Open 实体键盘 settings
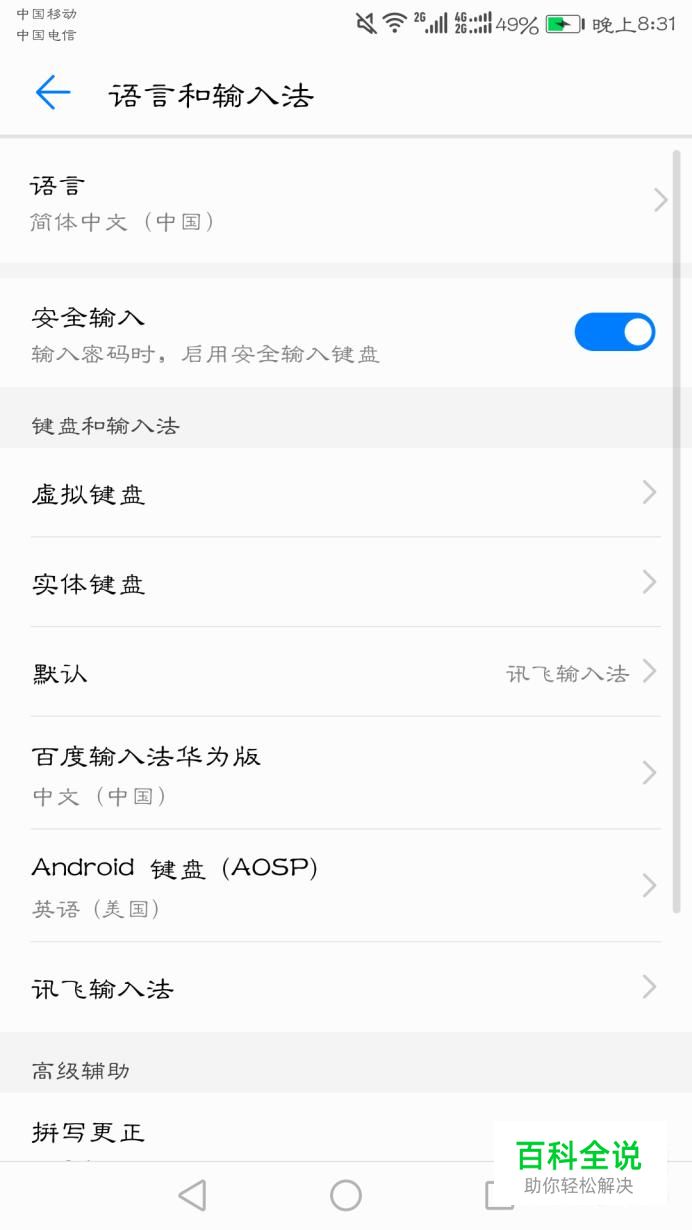The width and height of the screenshot is (692, 1230). click(x=346, y=583)
